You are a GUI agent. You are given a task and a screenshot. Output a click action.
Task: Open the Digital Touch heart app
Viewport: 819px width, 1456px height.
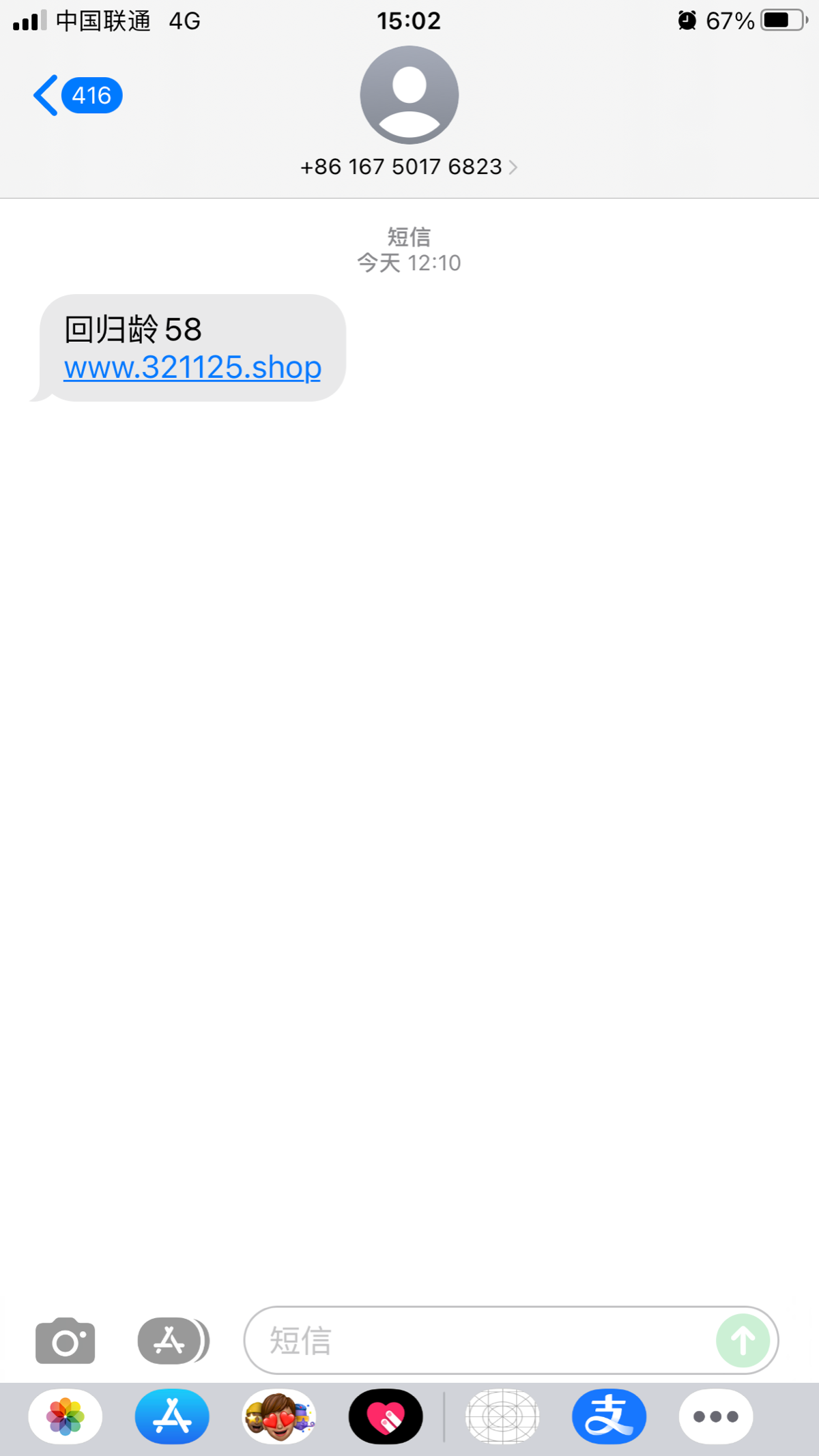pos(386,1416)
